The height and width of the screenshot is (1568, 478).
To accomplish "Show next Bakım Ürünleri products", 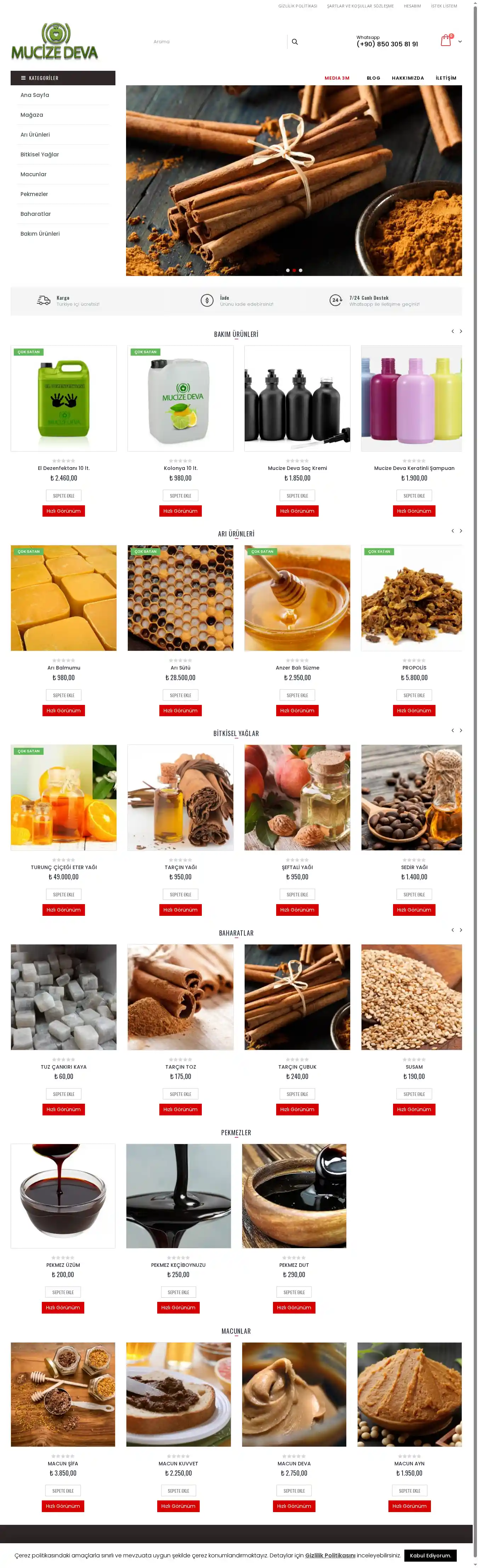I will point(461,331).
